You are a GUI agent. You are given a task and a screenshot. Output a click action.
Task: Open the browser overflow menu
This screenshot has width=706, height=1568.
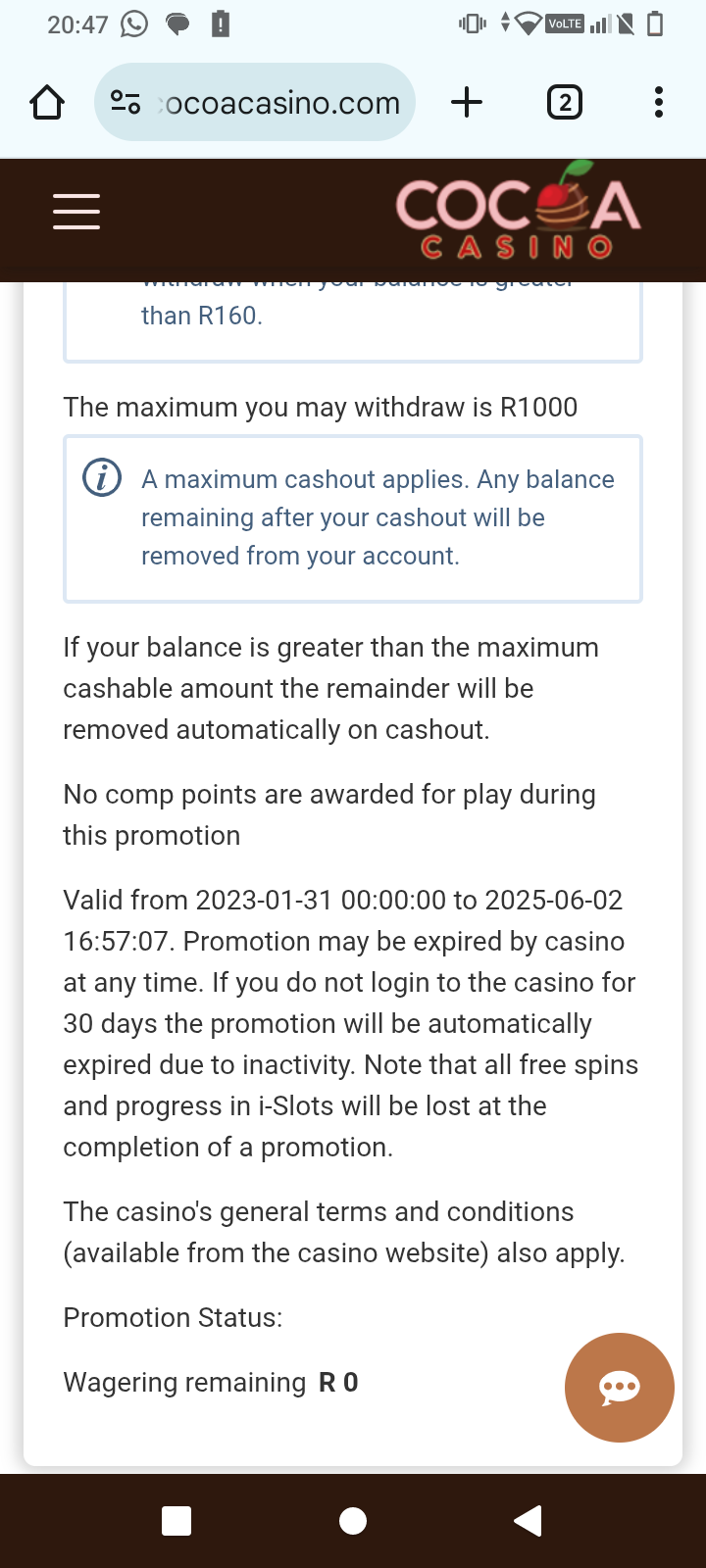[x=658, y=102]
